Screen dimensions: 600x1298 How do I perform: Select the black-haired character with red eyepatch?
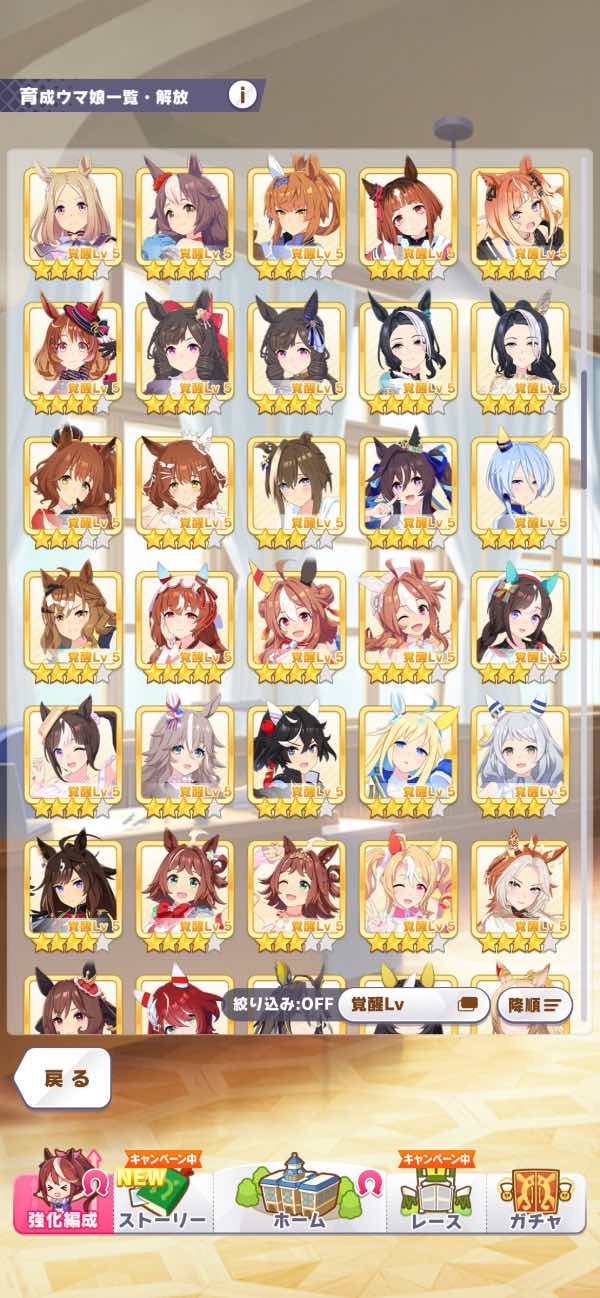(296, 755)
